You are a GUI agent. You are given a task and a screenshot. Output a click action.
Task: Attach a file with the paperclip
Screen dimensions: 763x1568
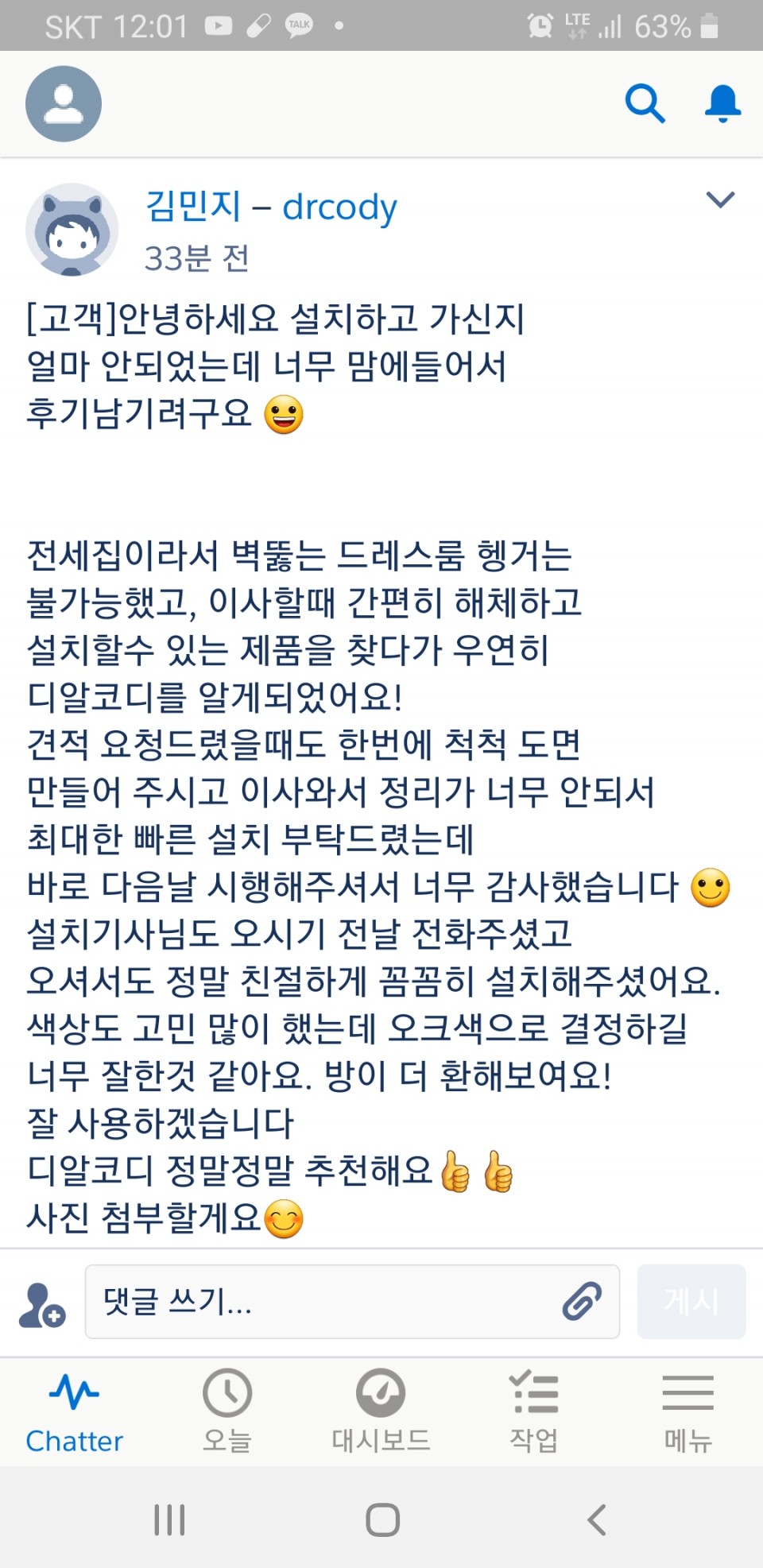click(582, 1301)
